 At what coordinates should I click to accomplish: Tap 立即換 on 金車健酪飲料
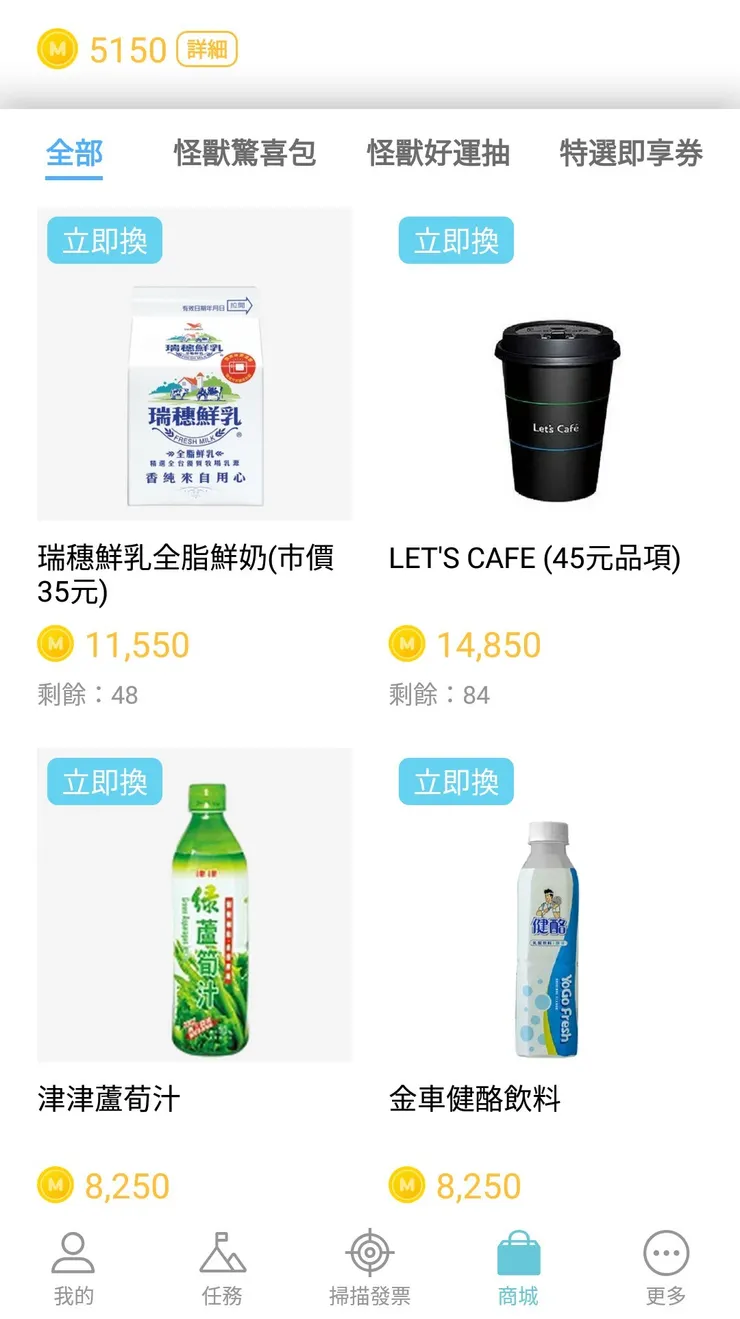456,782
